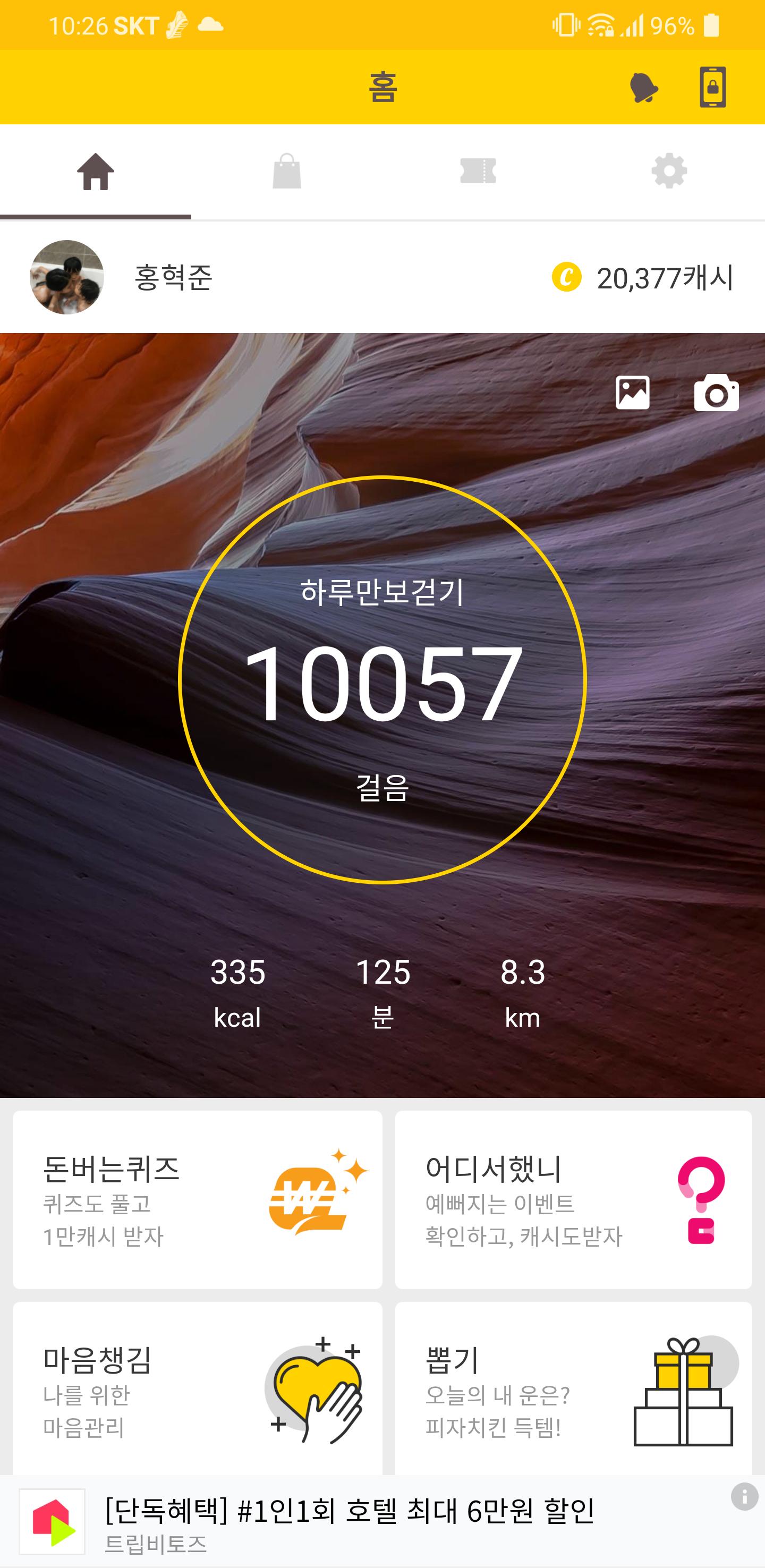Select the home tab

click(x=96, y=172)
